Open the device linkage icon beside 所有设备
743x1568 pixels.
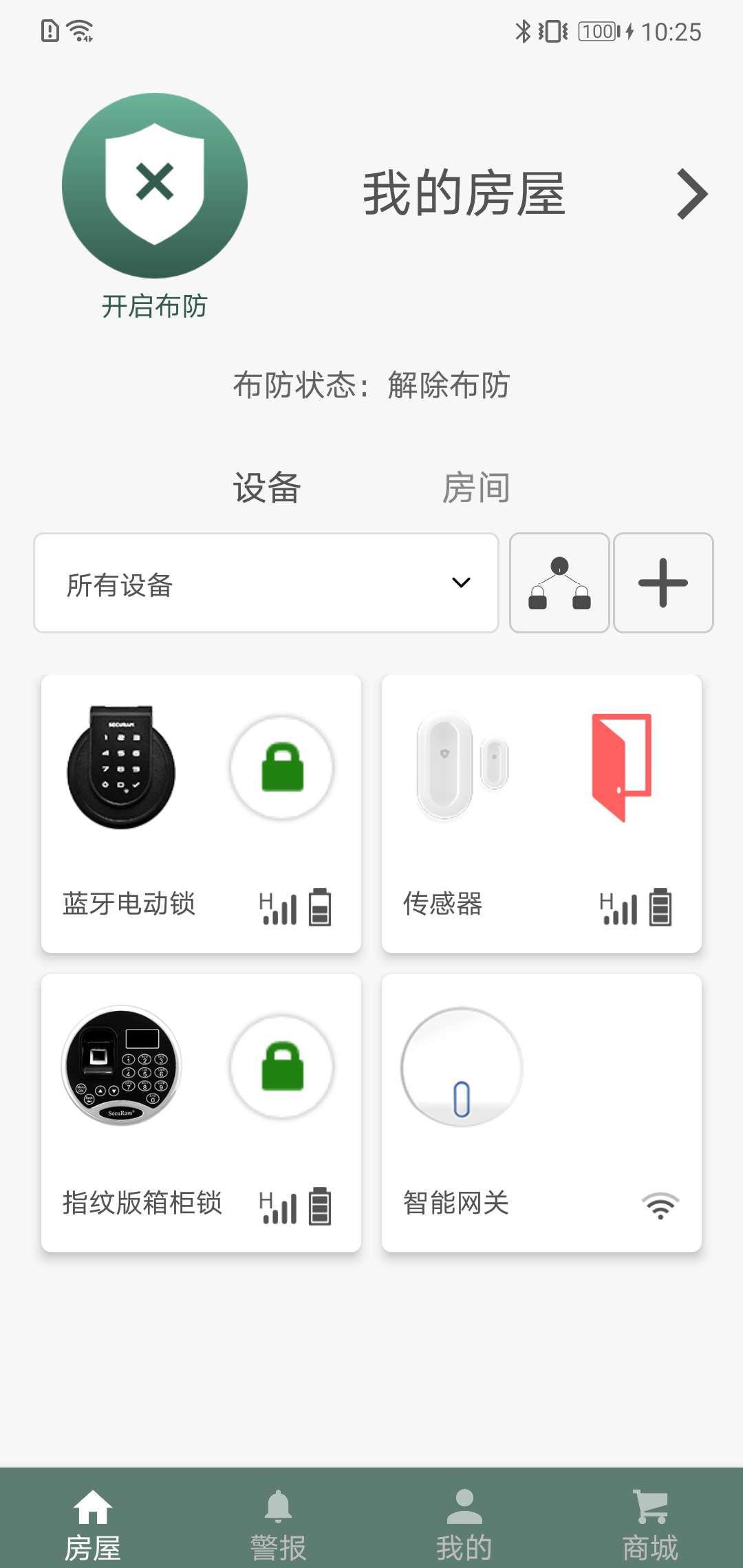tap(559, 582)
